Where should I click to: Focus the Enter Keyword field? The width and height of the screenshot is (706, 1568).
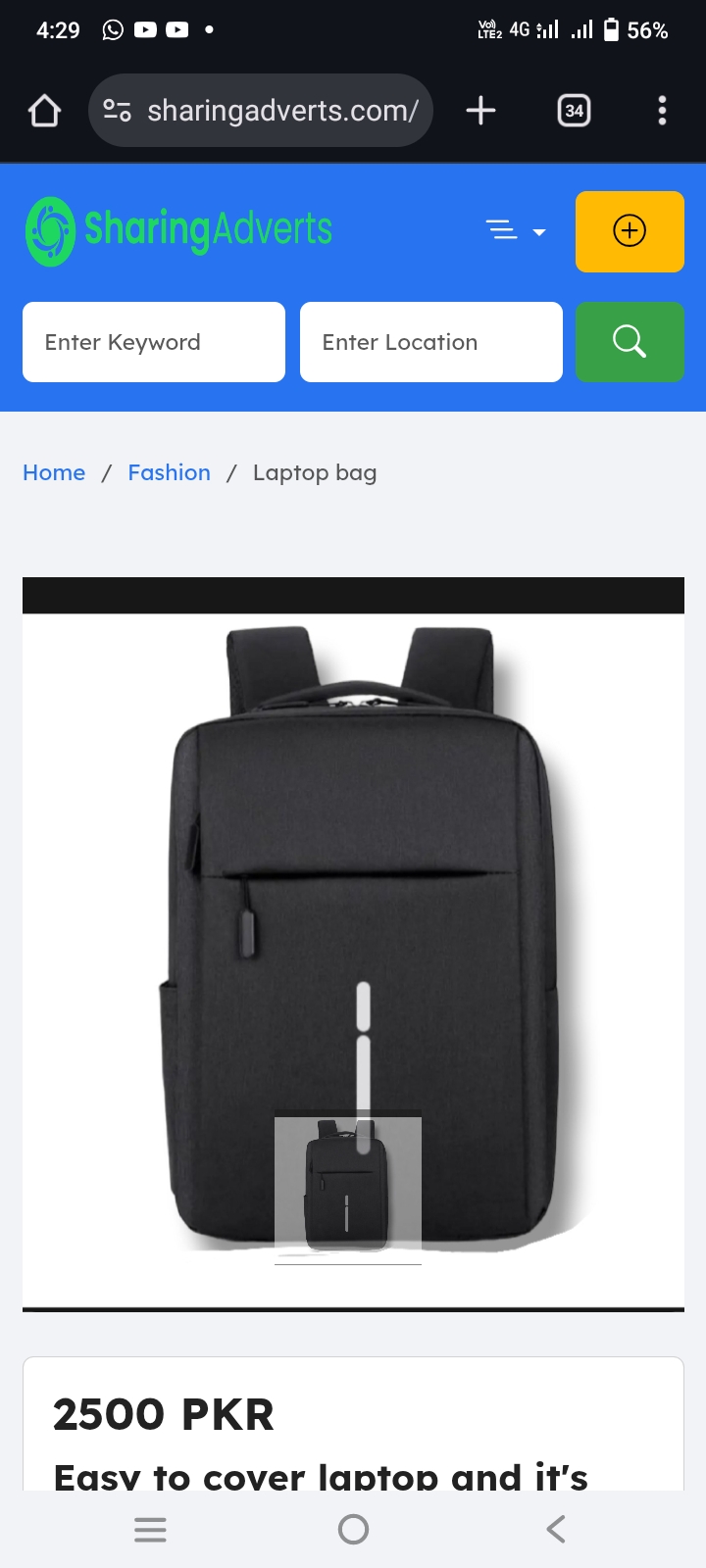coord(154,342)
